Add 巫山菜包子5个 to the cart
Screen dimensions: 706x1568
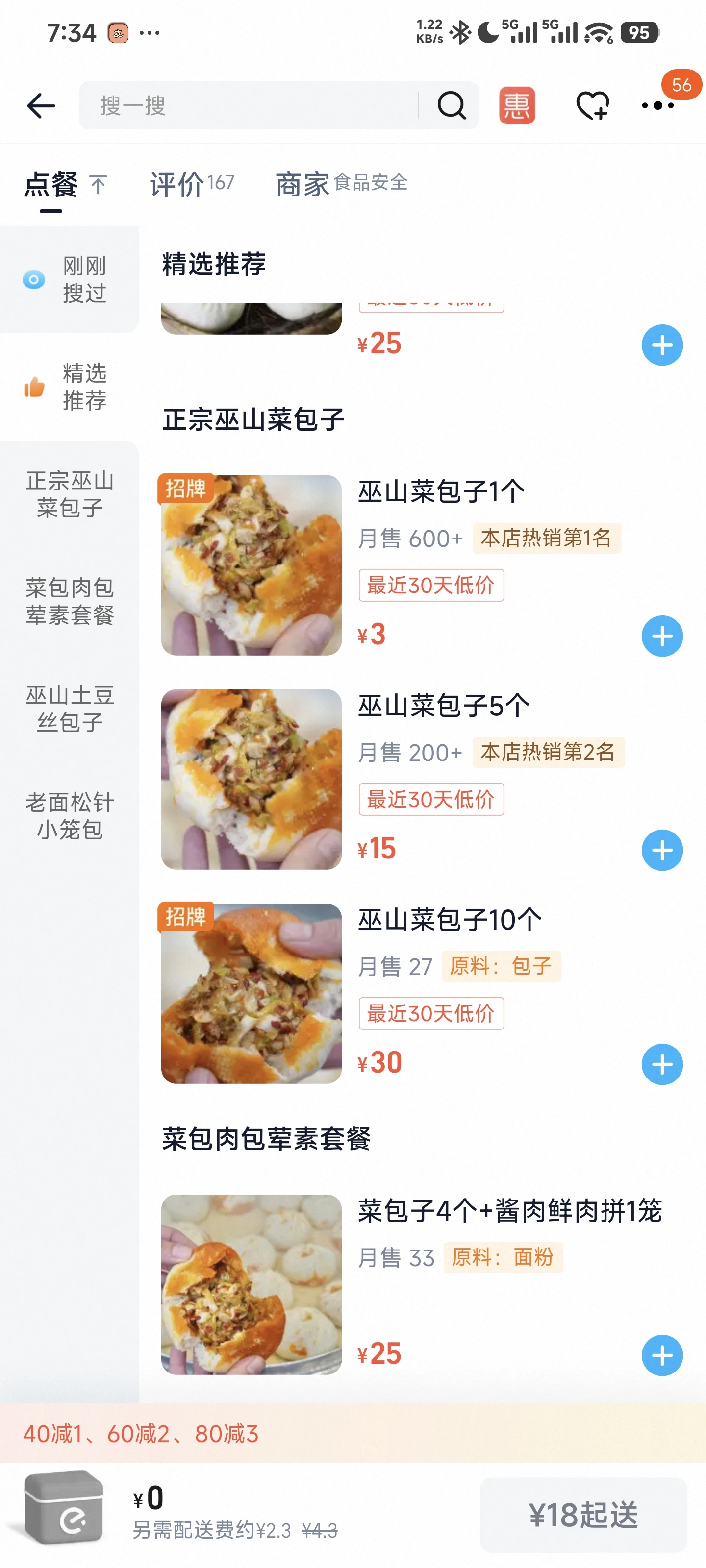[x=661, y=850]
